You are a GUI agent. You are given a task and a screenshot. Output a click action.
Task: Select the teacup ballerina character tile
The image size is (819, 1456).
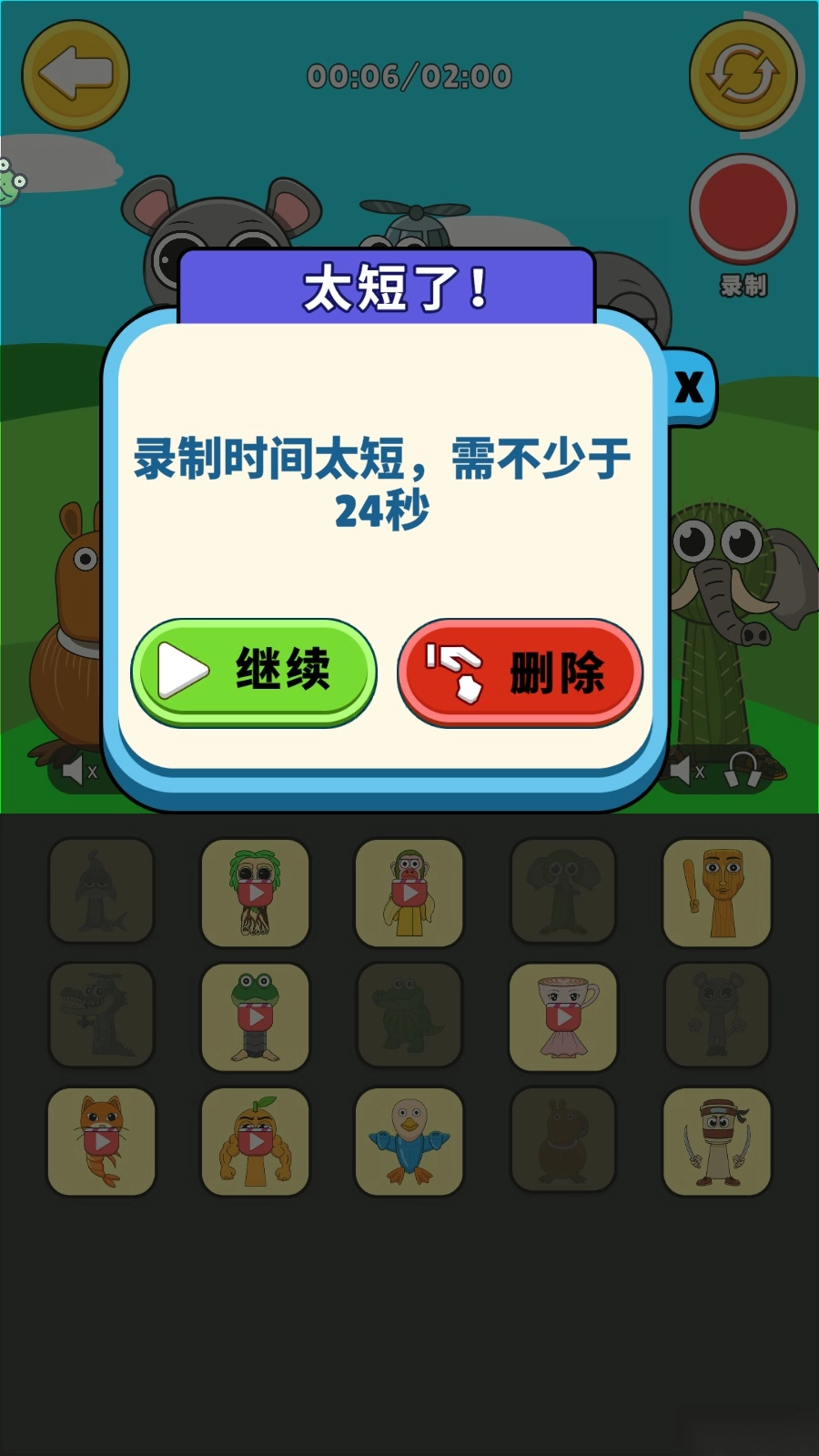(563, 1016)
